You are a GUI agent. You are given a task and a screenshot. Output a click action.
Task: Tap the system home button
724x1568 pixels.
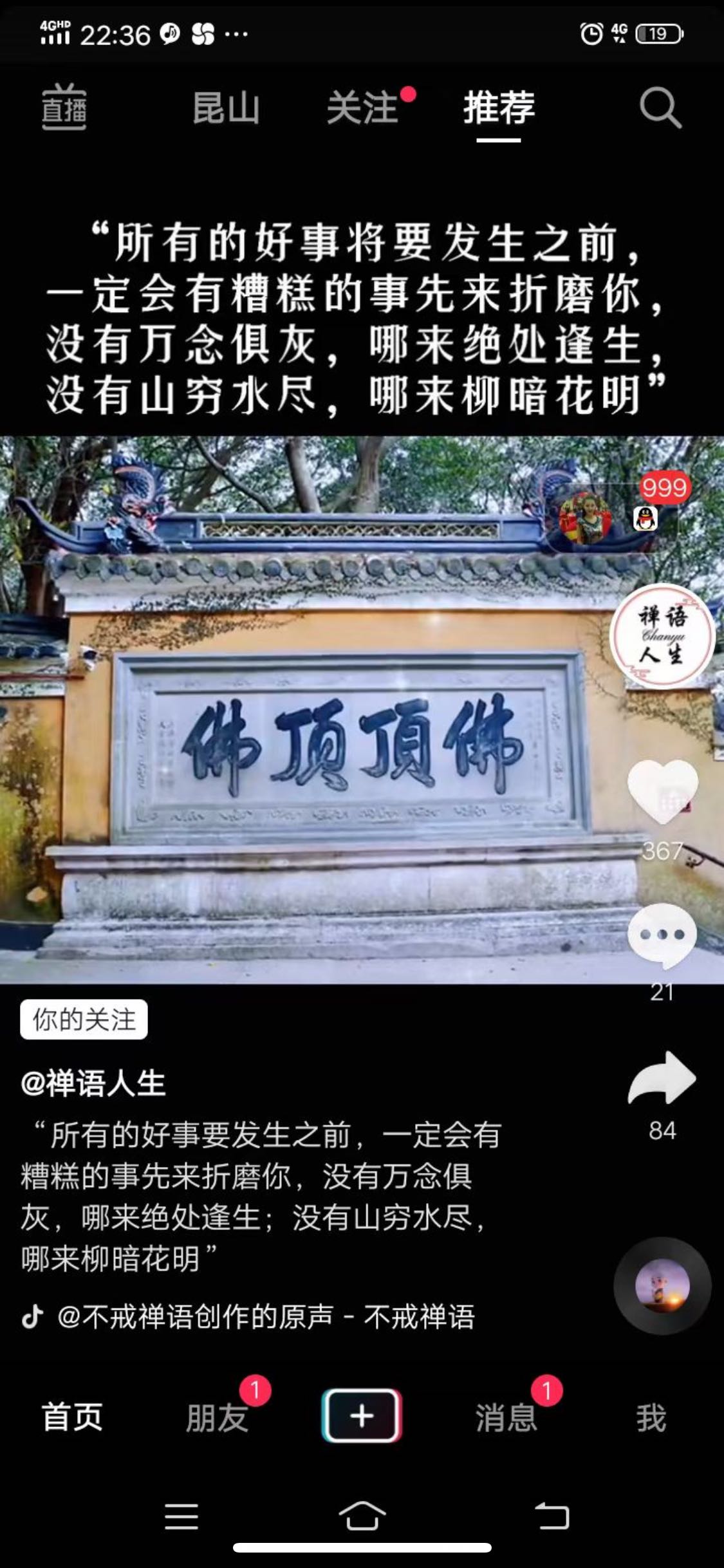pos(362,1516)
